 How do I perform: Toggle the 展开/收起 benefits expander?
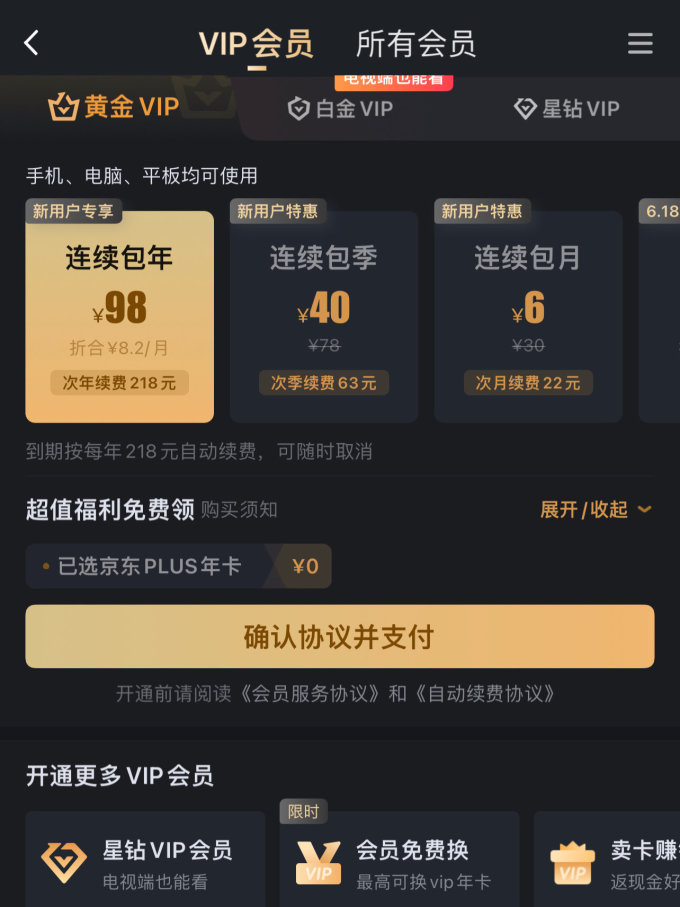click(x=595, y=510)
